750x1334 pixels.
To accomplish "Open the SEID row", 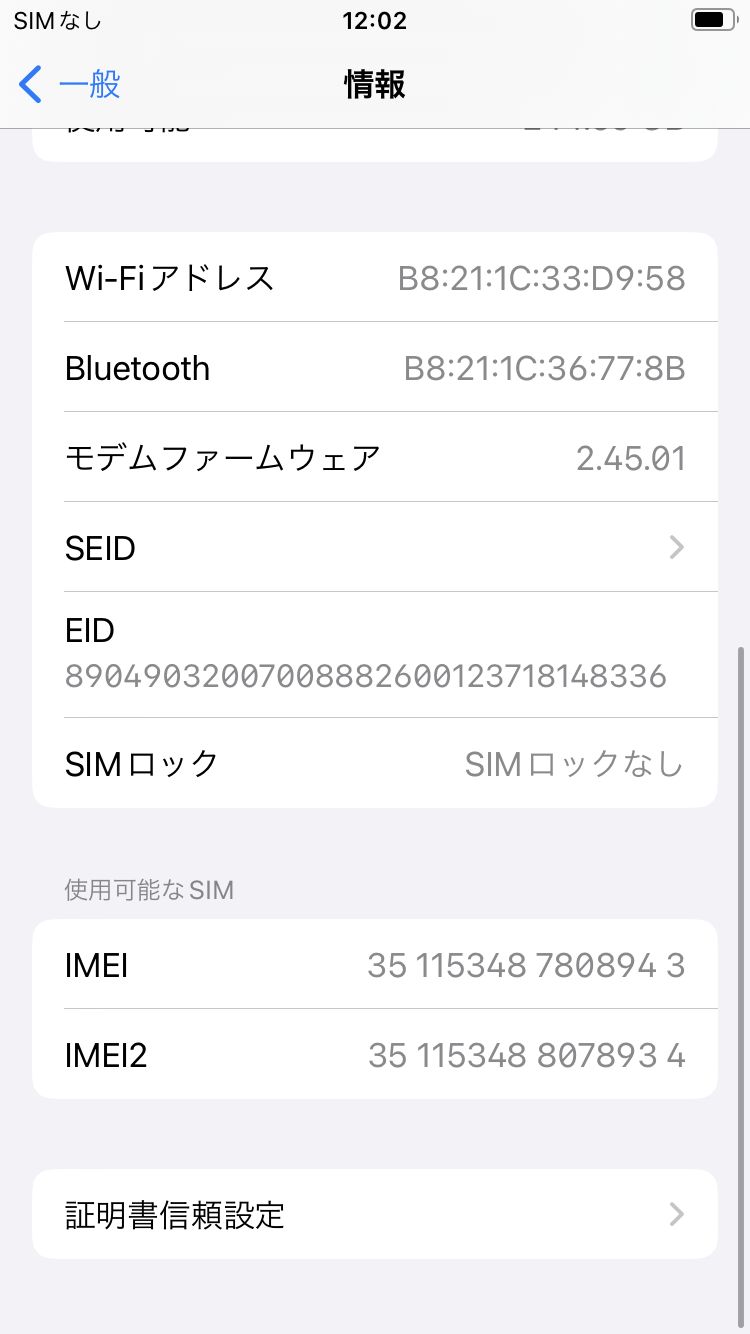I will tap(375, 548).
